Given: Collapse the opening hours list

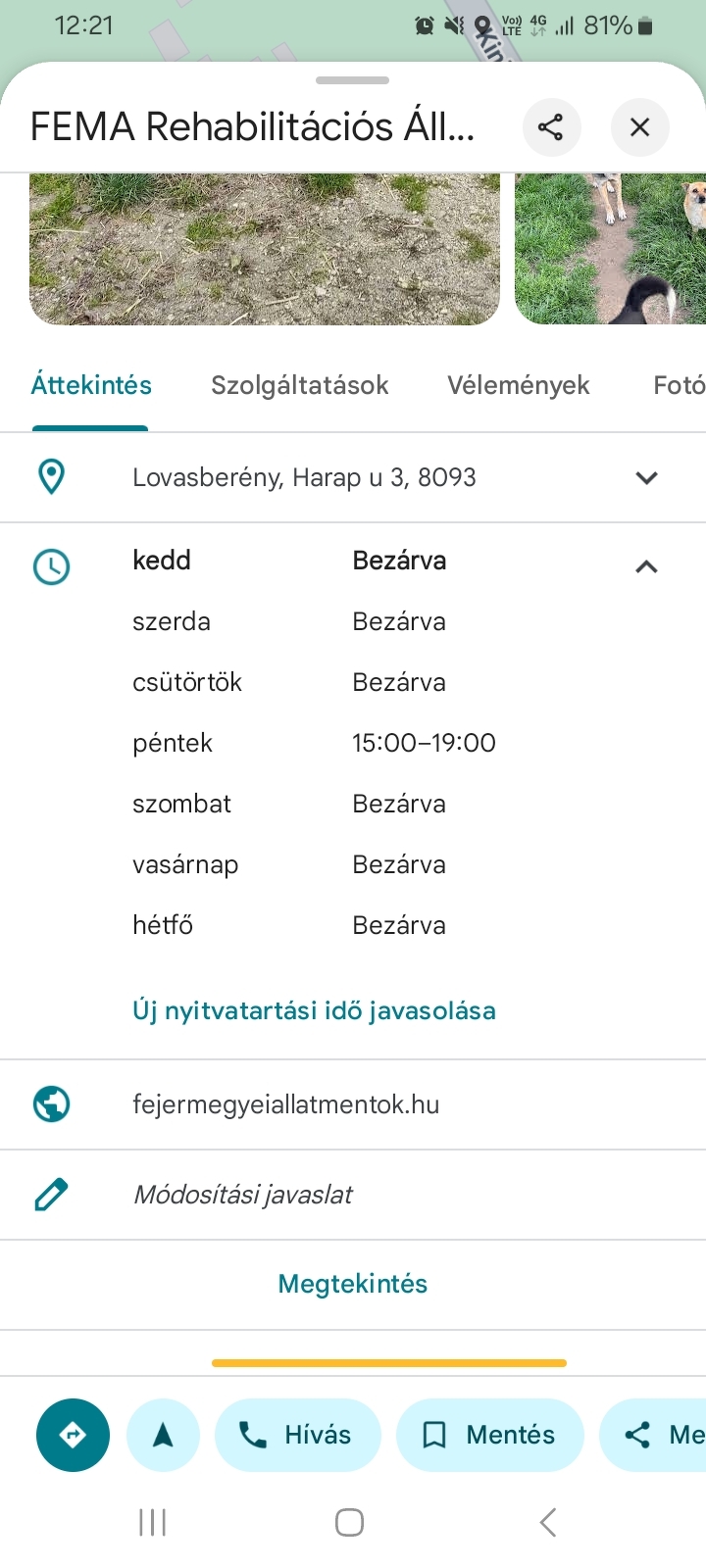Looking at the screenshot, I should click(646, 566).
